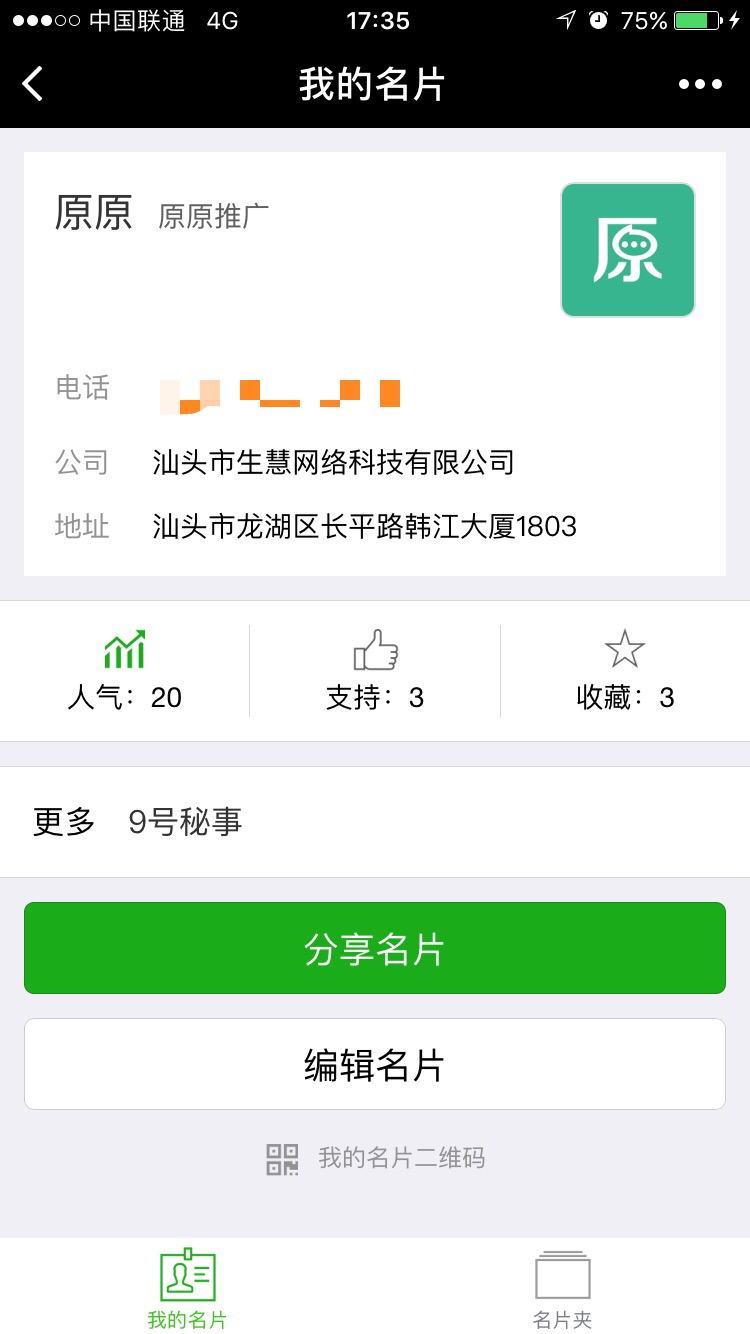Image resolution: width=750 pixels, height=1334 pixels.
Task: Show 我的名片二维码 QR code
Action: 376,1159
